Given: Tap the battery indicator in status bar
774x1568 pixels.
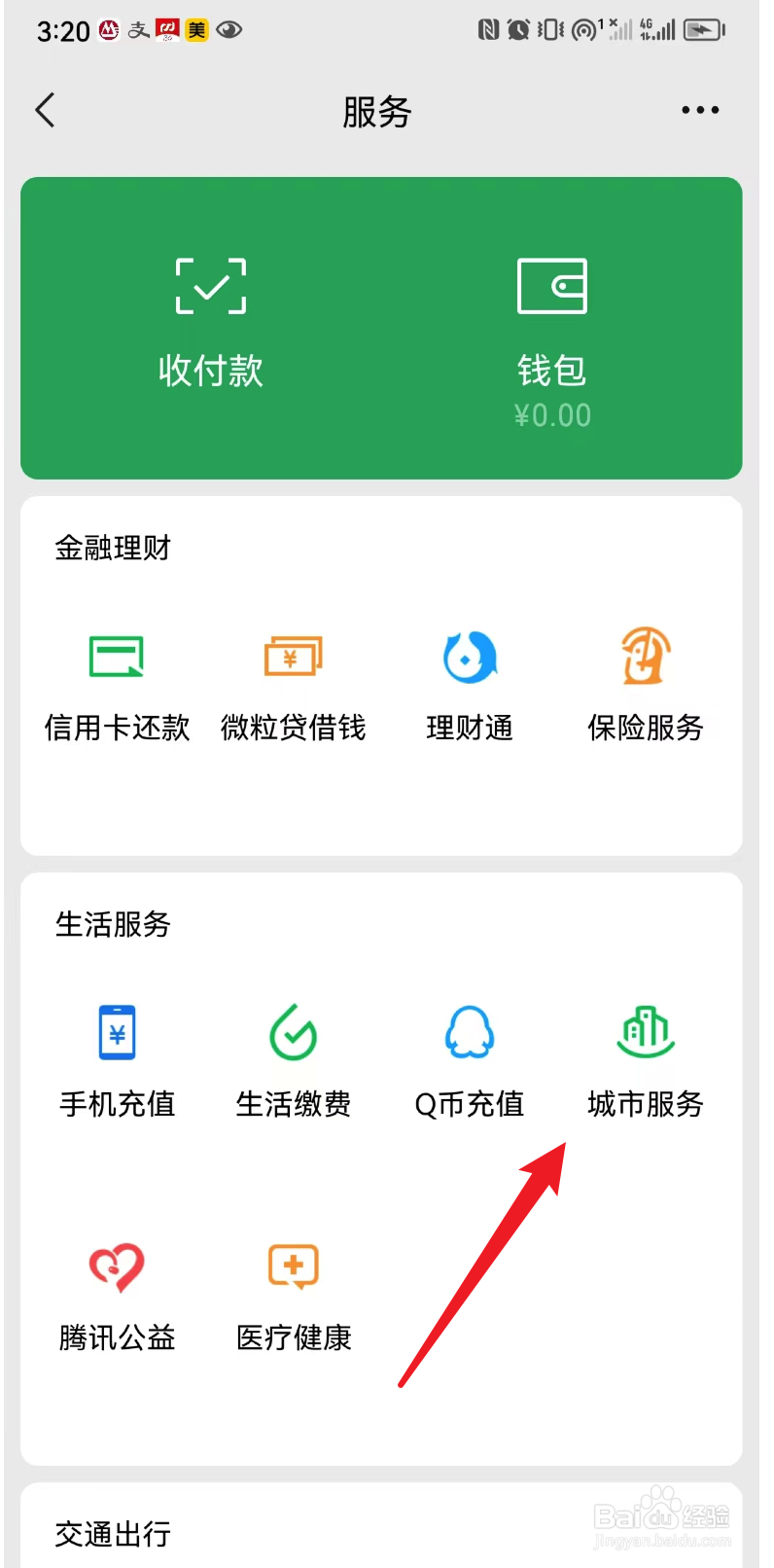Looking at the screenshot, I should click(701, 29).
